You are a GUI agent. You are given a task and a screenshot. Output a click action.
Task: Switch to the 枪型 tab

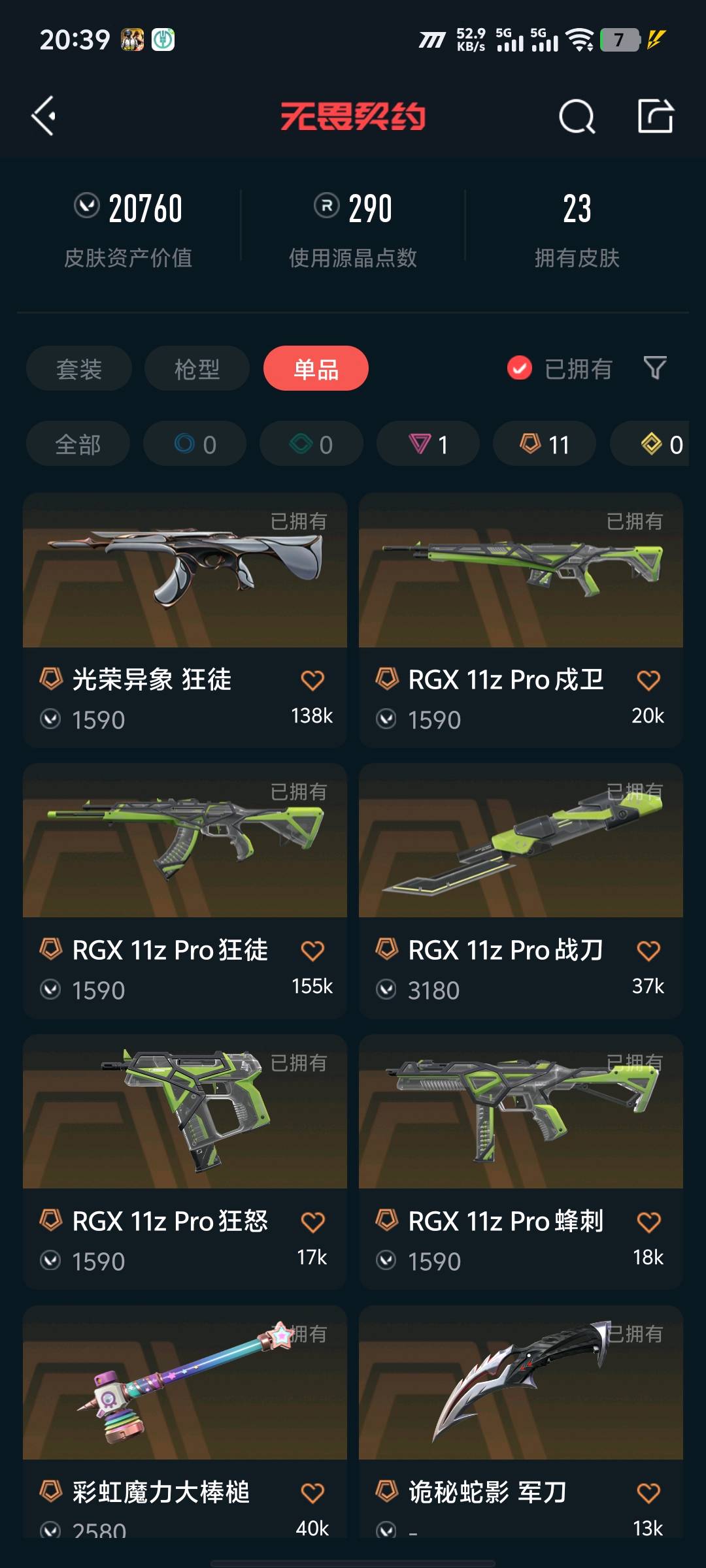coord(197,368)
